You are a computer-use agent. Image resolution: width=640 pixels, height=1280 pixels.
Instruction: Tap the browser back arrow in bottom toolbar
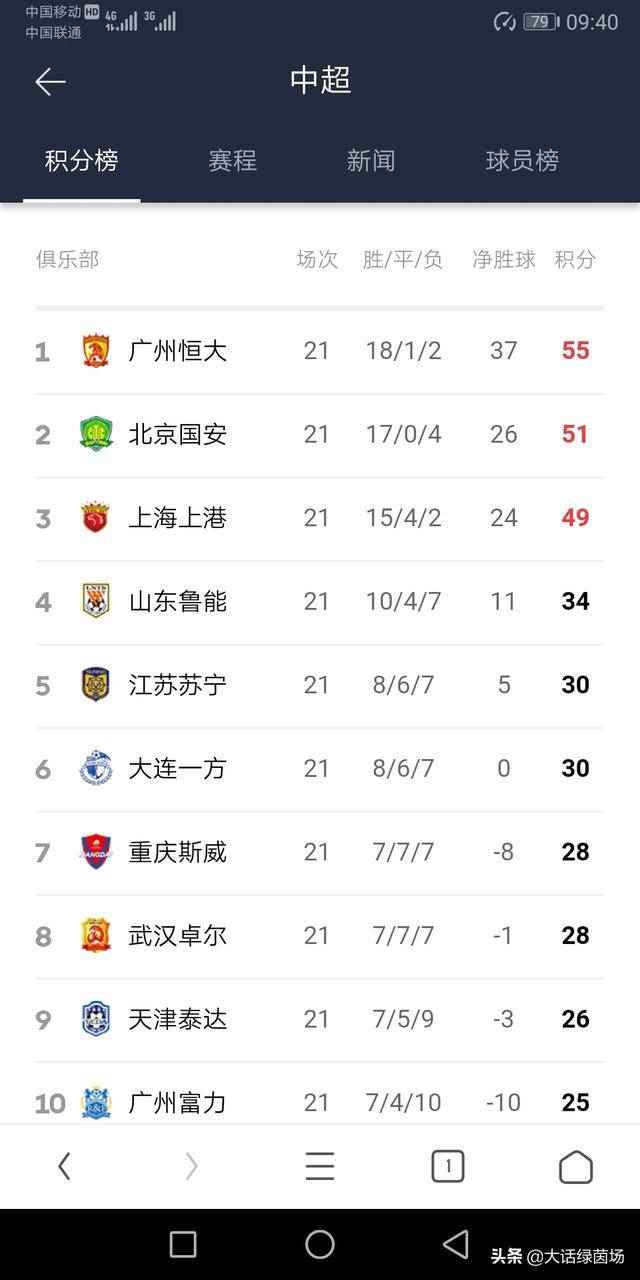(x=64, y=1166)
